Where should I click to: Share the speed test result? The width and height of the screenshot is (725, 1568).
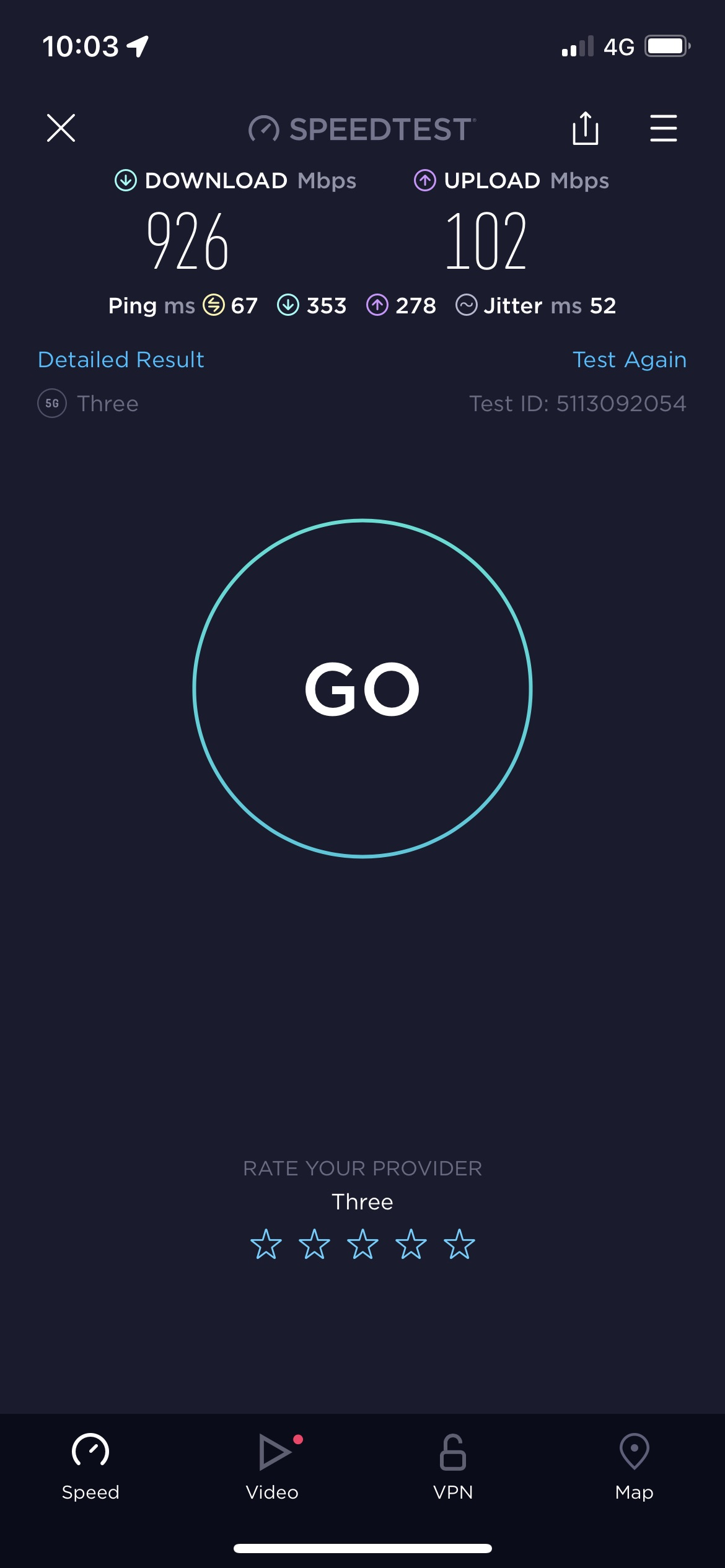point(585,128)
